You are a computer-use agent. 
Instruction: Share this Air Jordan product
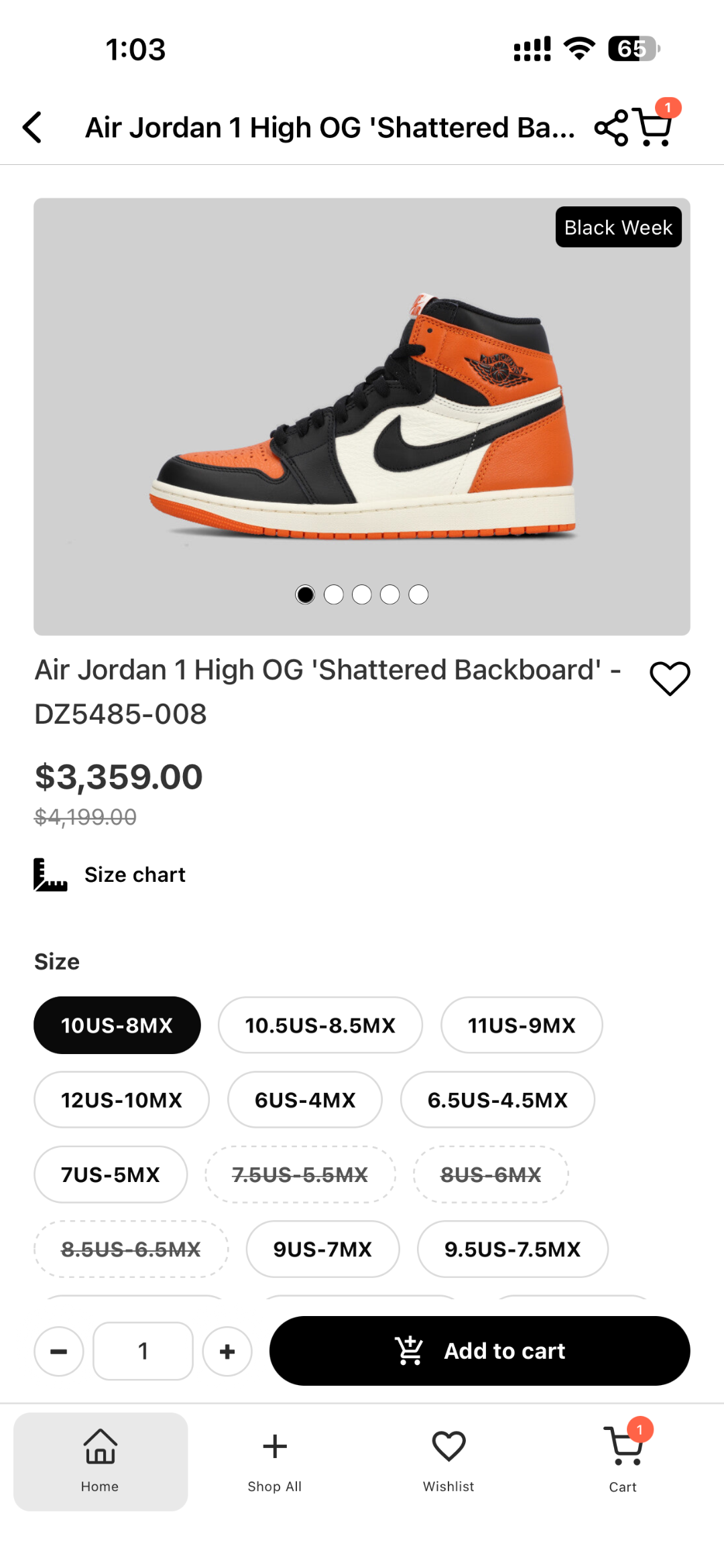[x=611, y=127]
